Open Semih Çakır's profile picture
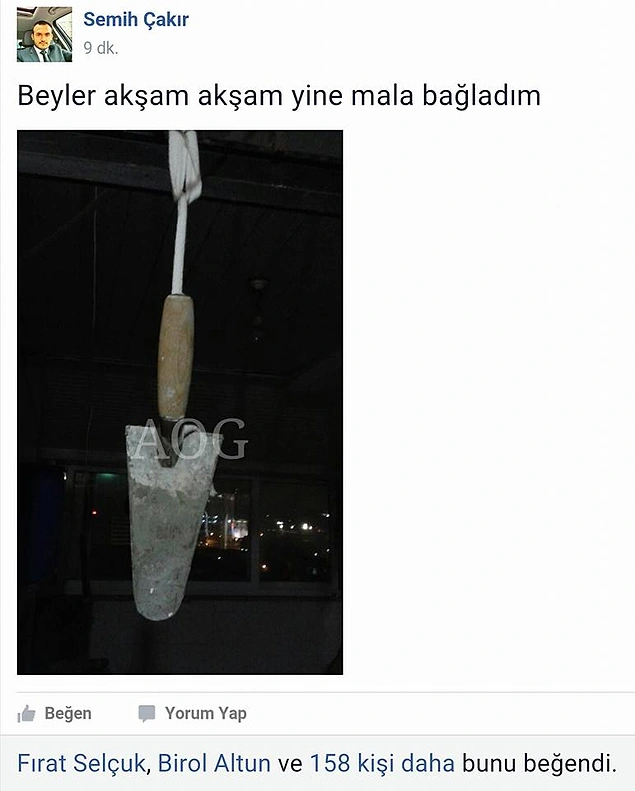This screenshot has height=791, width=635. 44,35
